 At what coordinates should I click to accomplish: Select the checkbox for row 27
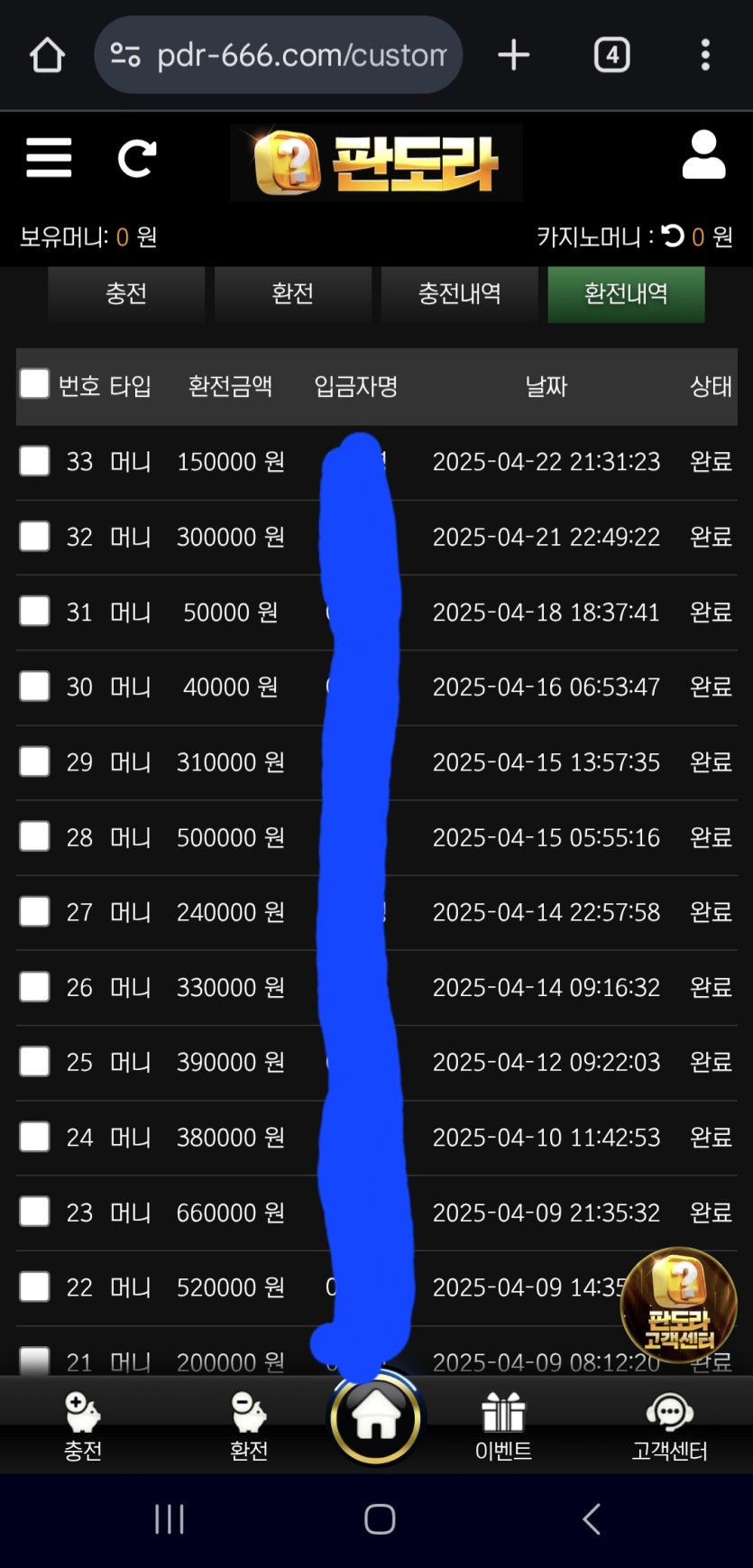[34, 911]
